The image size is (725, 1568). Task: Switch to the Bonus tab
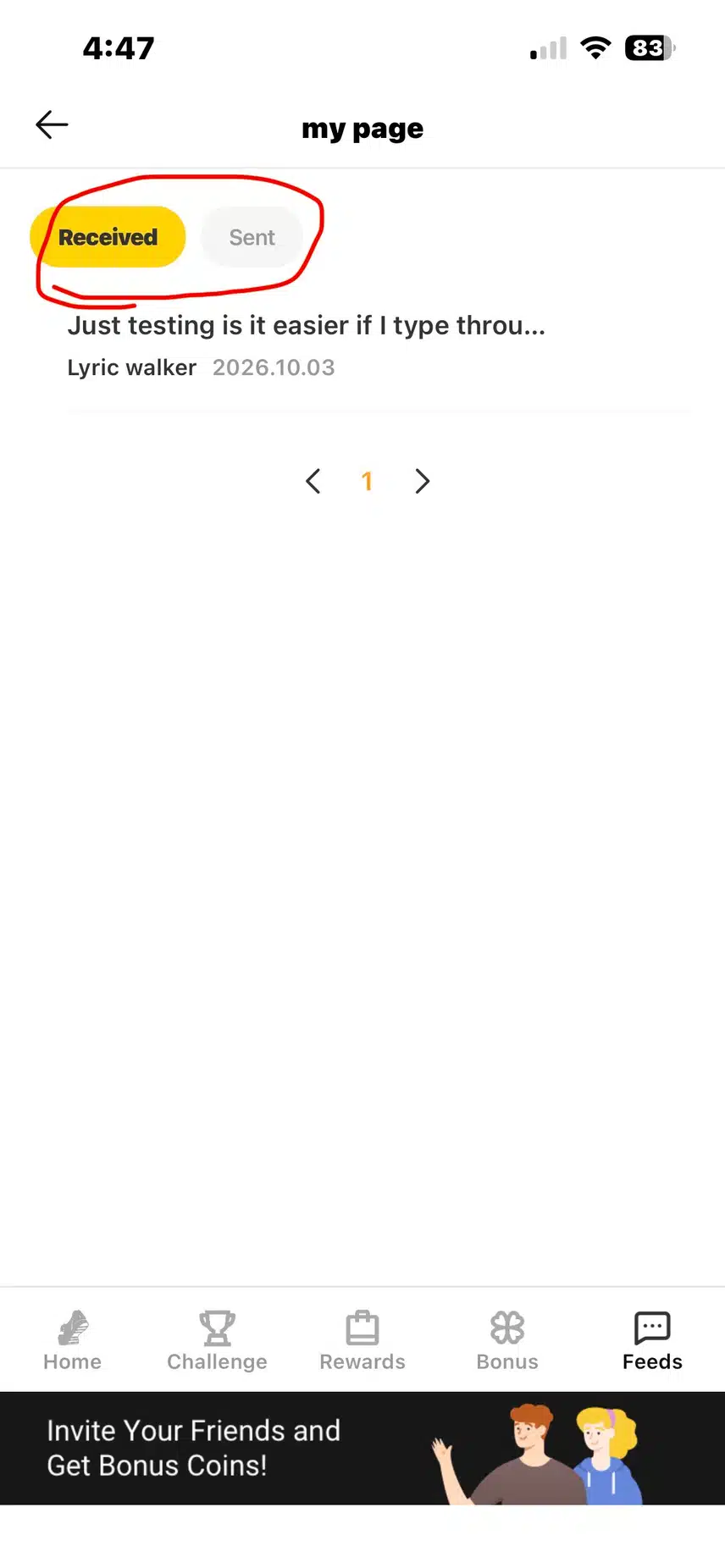tap(507, 1340)
